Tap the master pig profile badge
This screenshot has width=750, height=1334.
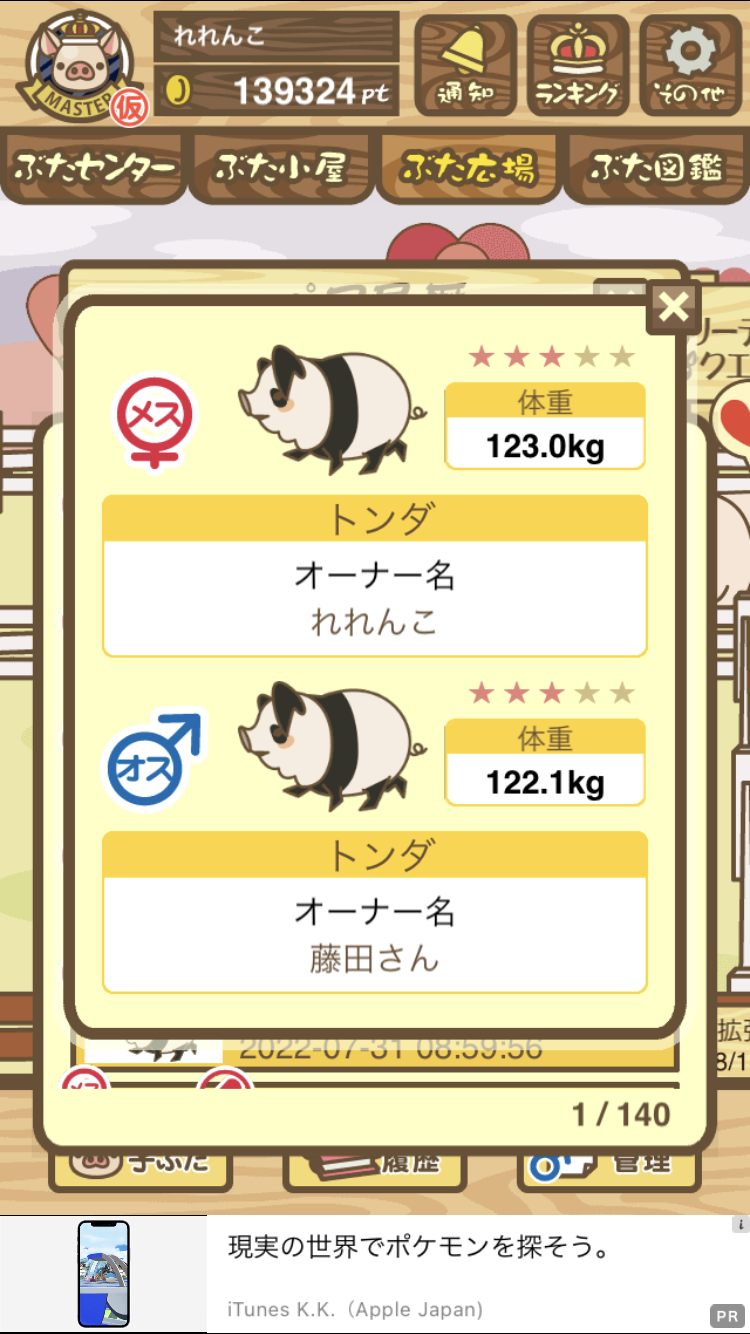79,68
